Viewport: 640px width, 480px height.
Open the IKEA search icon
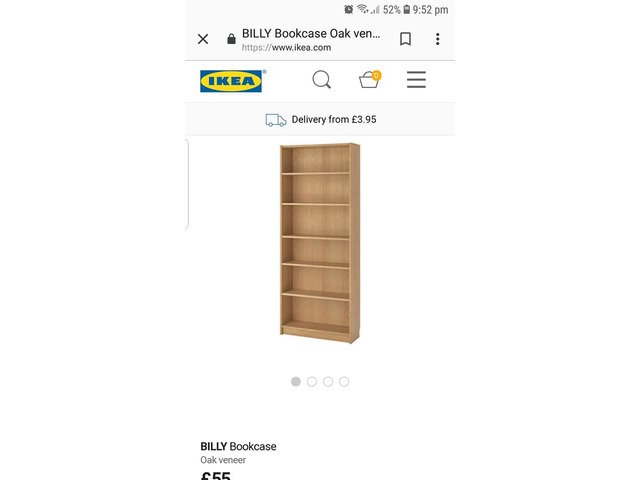pyautogui.click(x=321, y=80)
